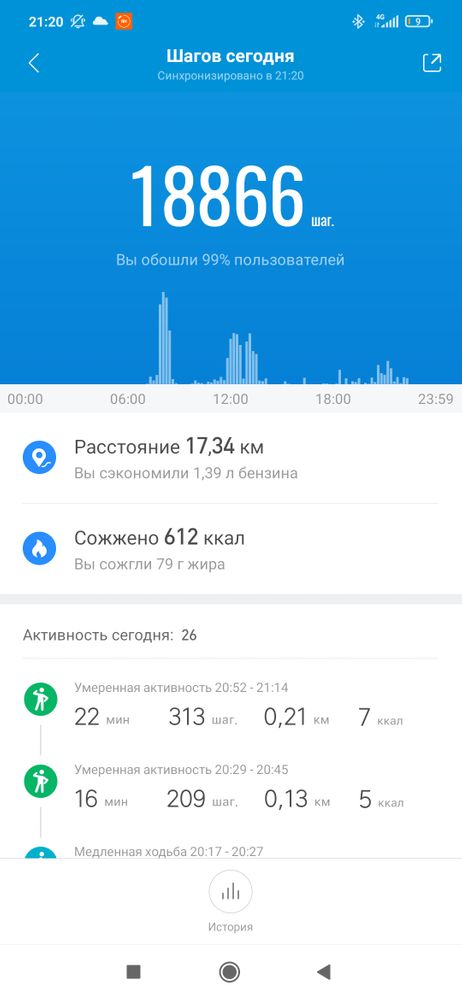462x1000 pixels.
Task: Open the 20:52 - 21:14 activity entry
Action: [x=231, y=709]
